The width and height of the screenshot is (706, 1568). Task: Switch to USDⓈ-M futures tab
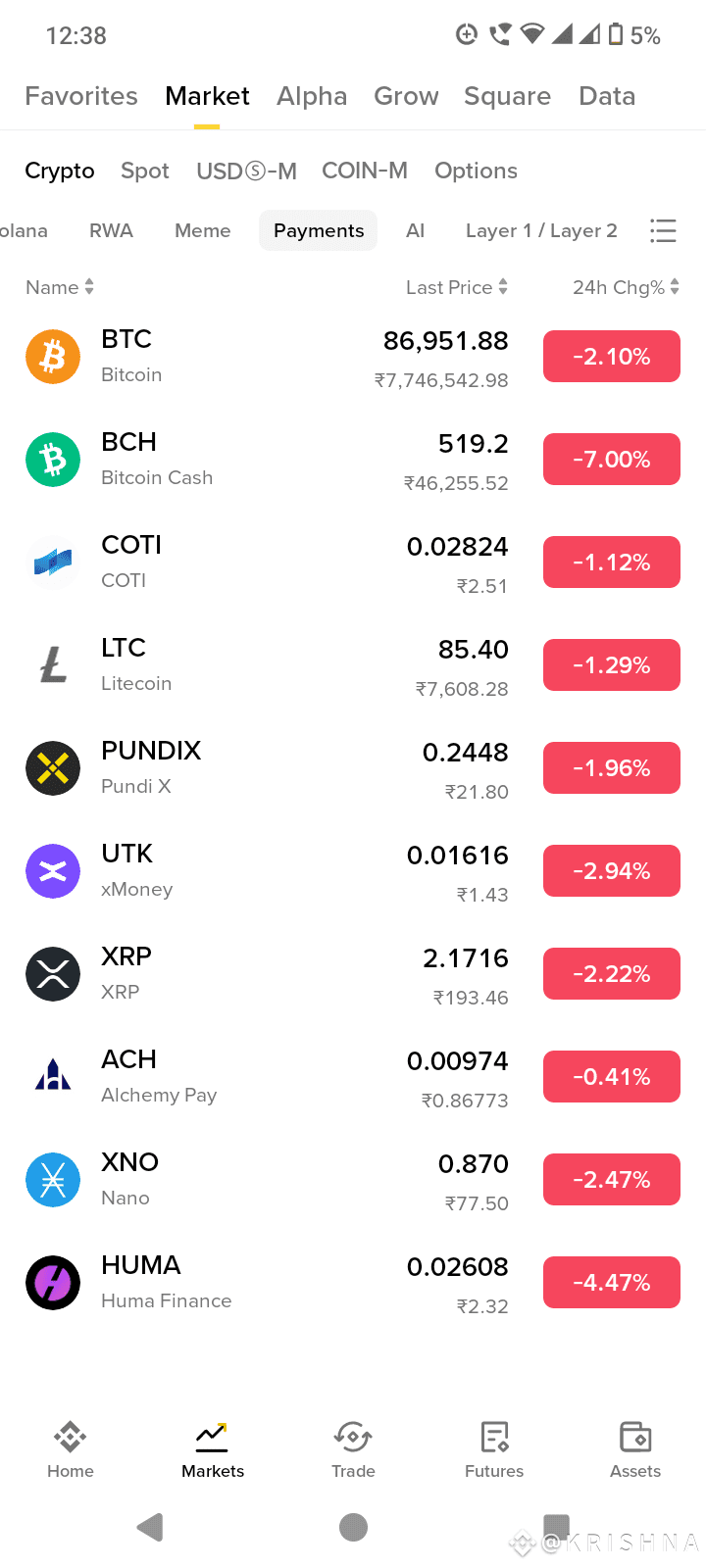(246, 171)
